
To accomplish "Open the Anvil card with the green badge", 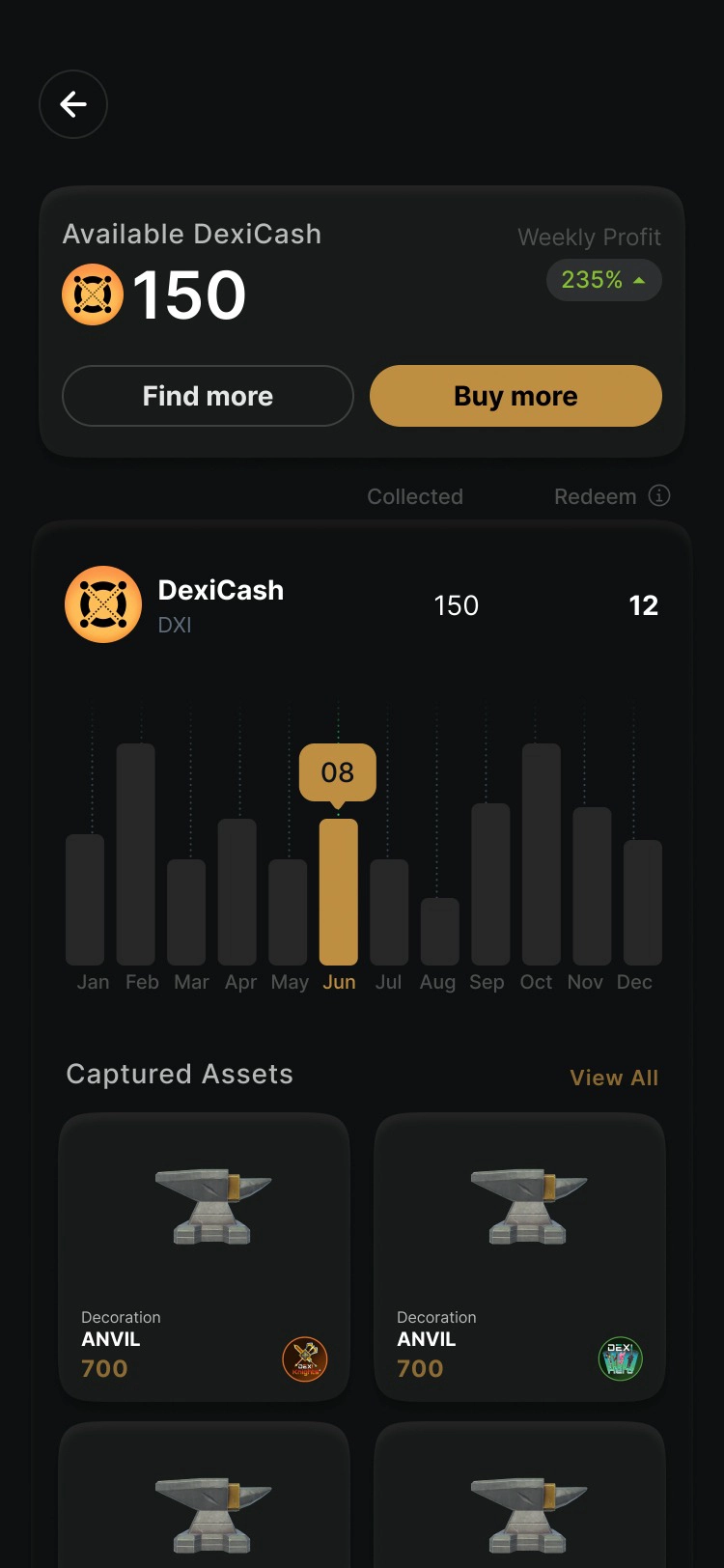I will point(519,1256).
